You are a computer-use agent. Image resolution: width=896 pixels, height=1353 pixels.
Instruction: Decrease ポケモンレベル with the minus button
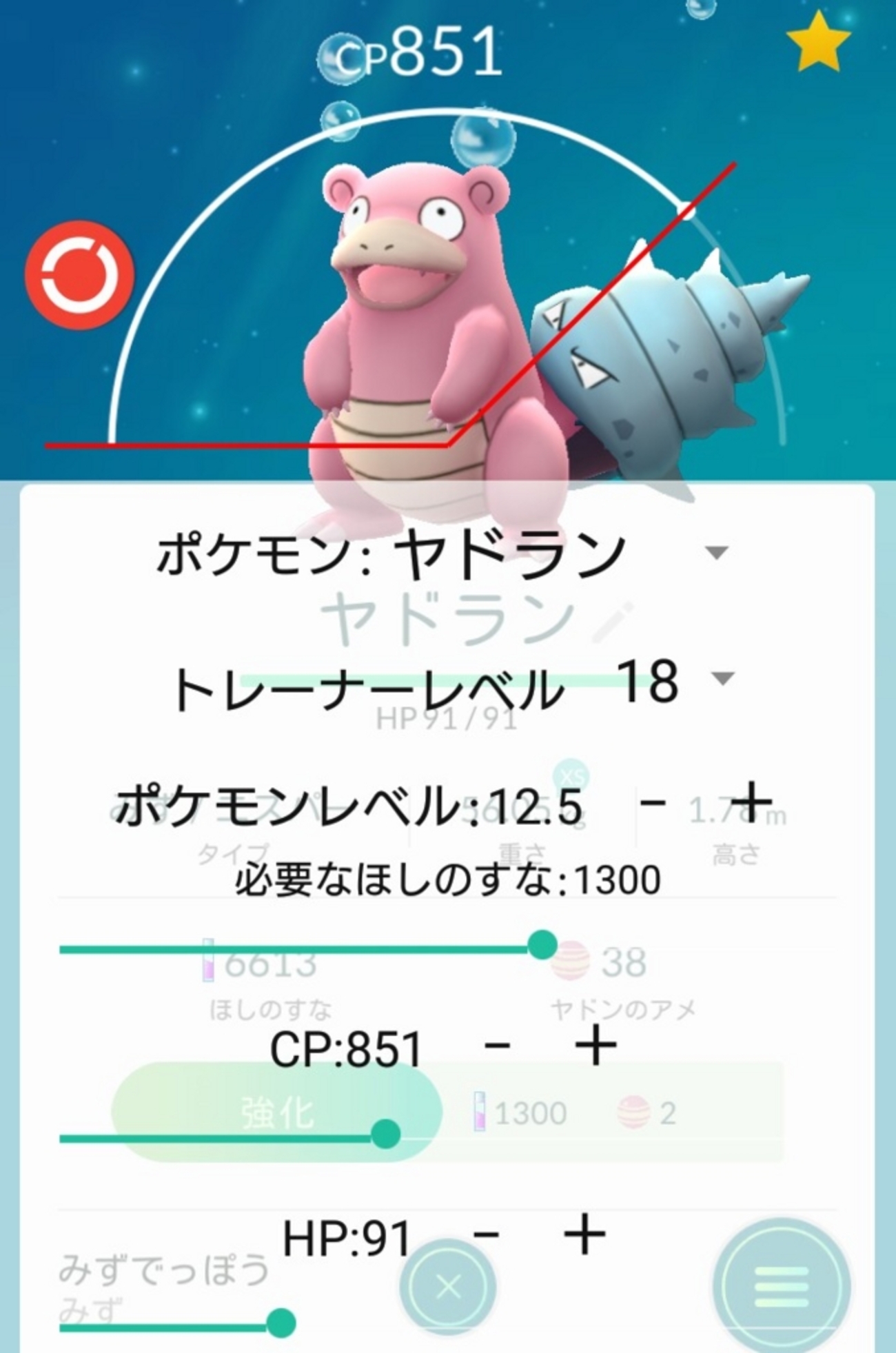click(653, 802)
